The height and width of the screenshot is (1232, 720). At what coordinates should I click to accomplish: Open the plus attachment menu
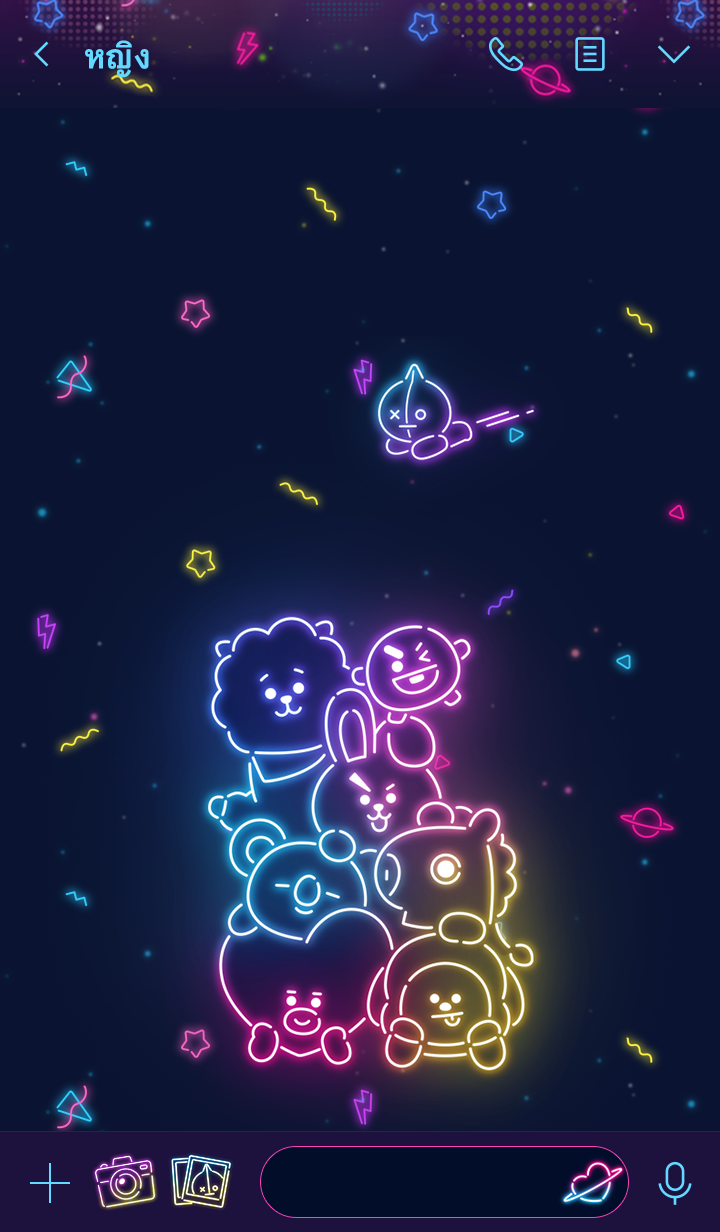50,1182
